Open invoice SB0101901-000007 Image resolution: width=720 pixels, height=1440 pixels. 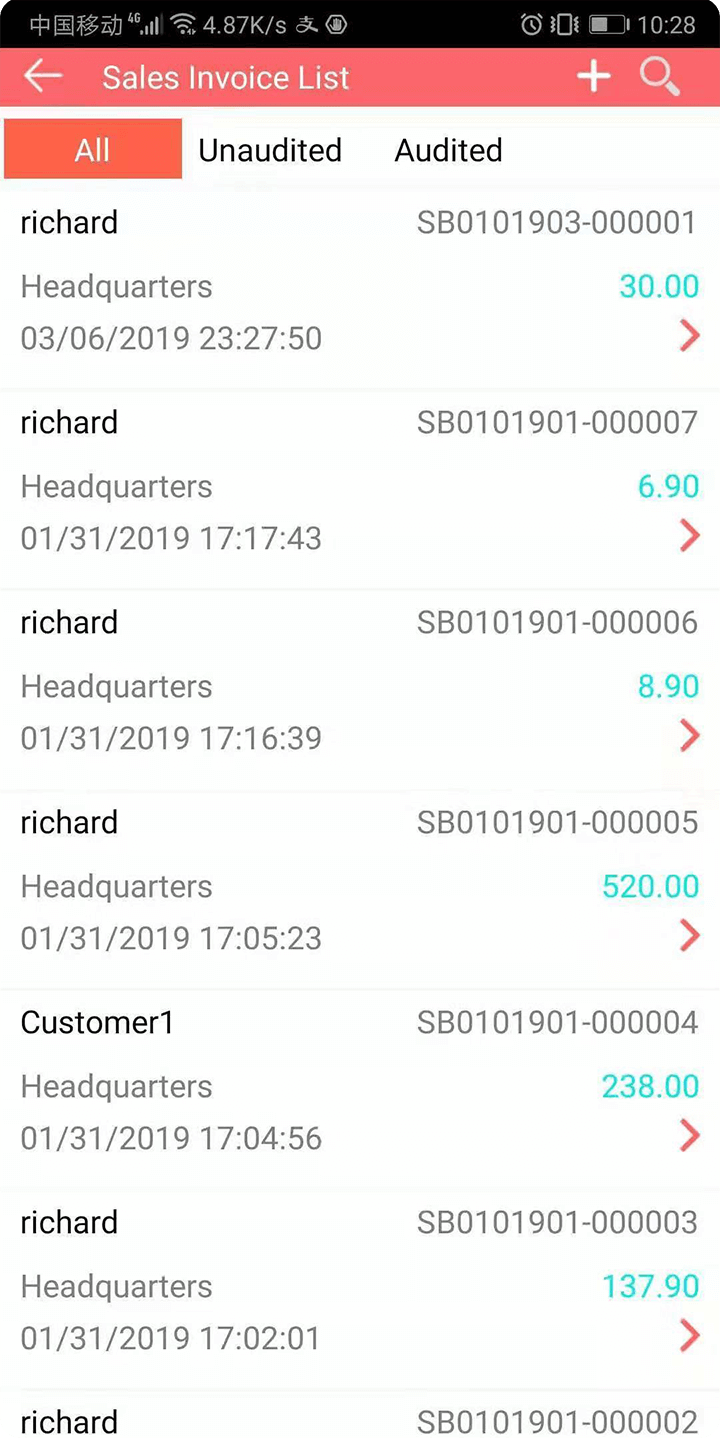[x=360, y=489]
